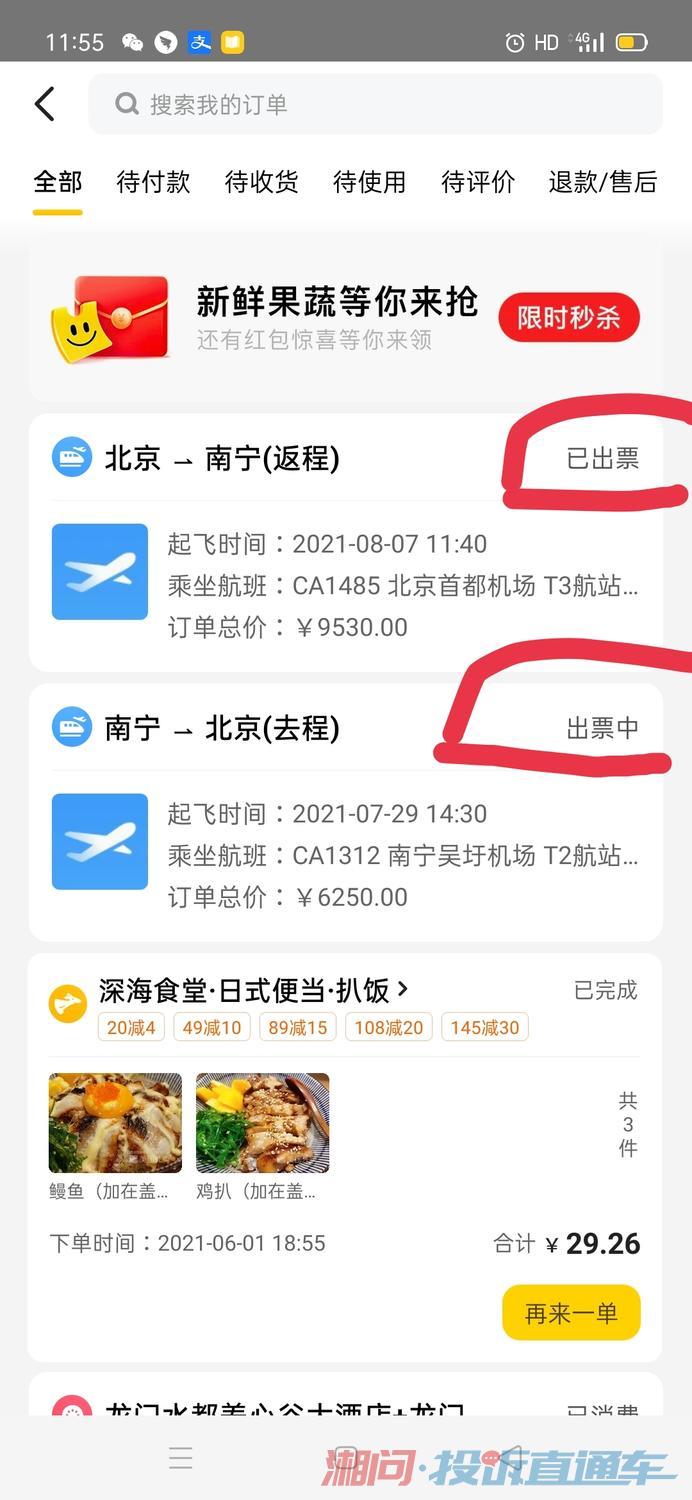
Task: Open the 深海食堂·日式便当·扒饭 shop link
Action: (x=254, y=991)
